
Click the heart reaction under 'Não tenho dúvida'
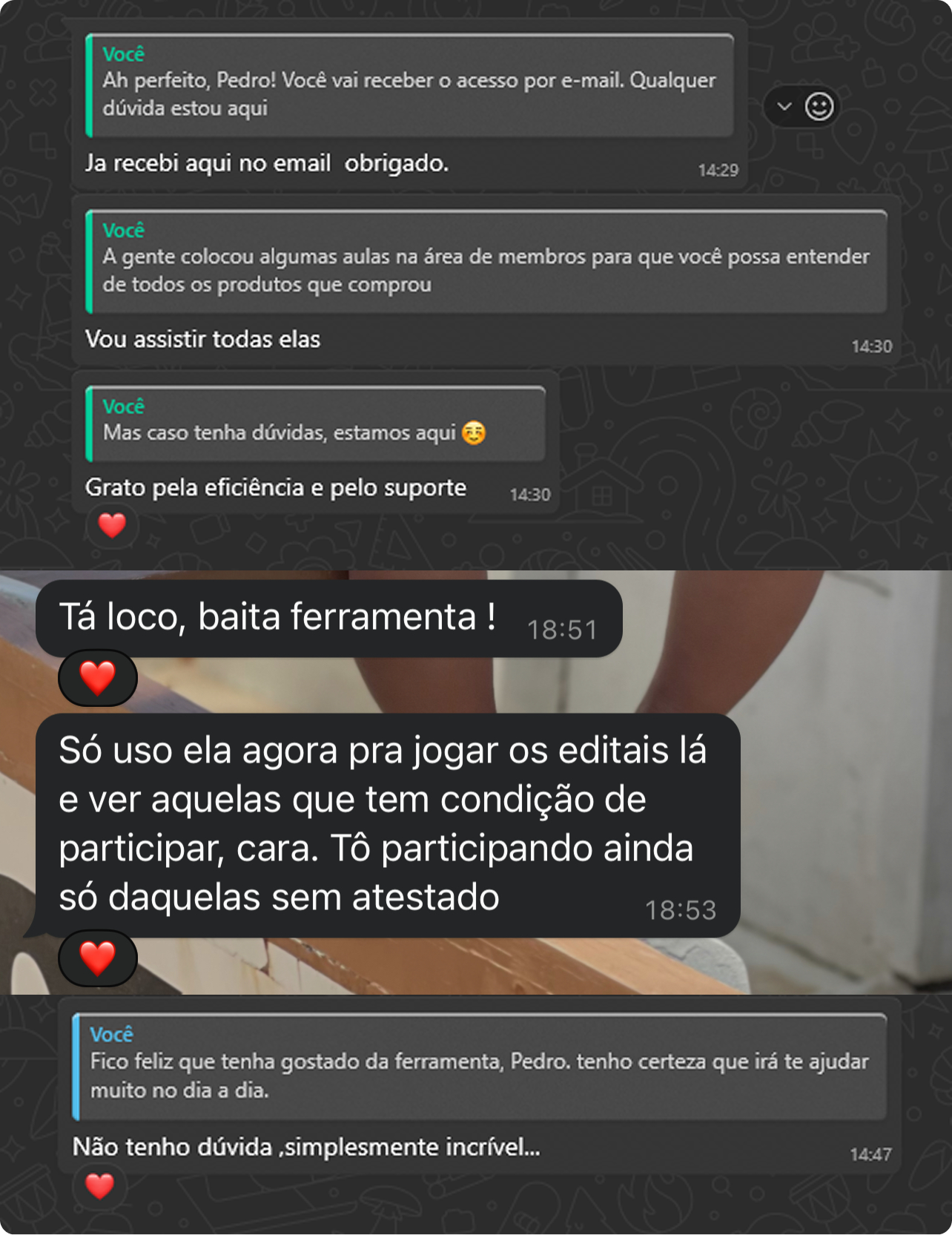click(x=100, y=1186)
